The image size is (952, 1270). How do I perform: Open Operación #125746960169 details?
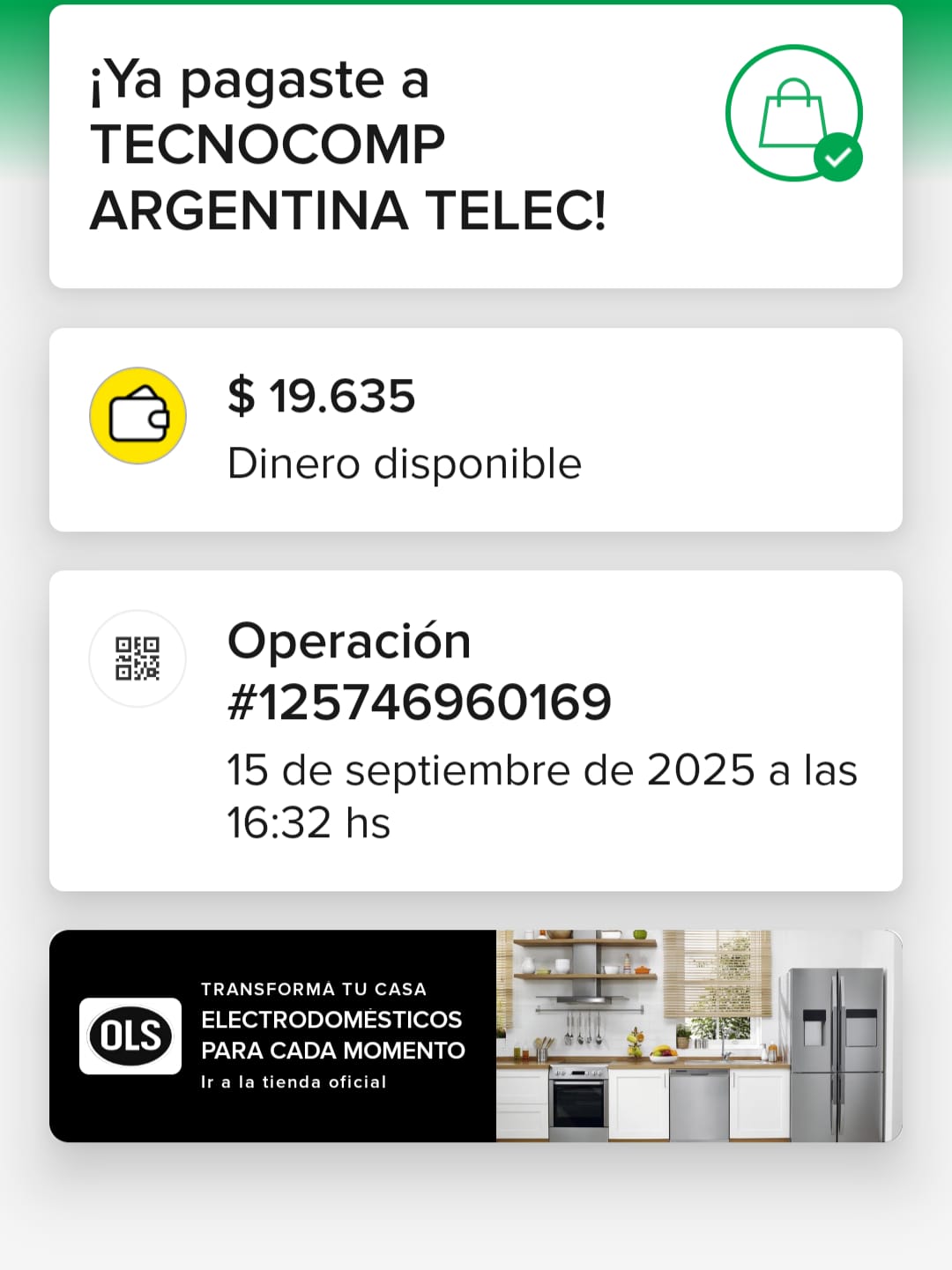[x=475, y=730]
